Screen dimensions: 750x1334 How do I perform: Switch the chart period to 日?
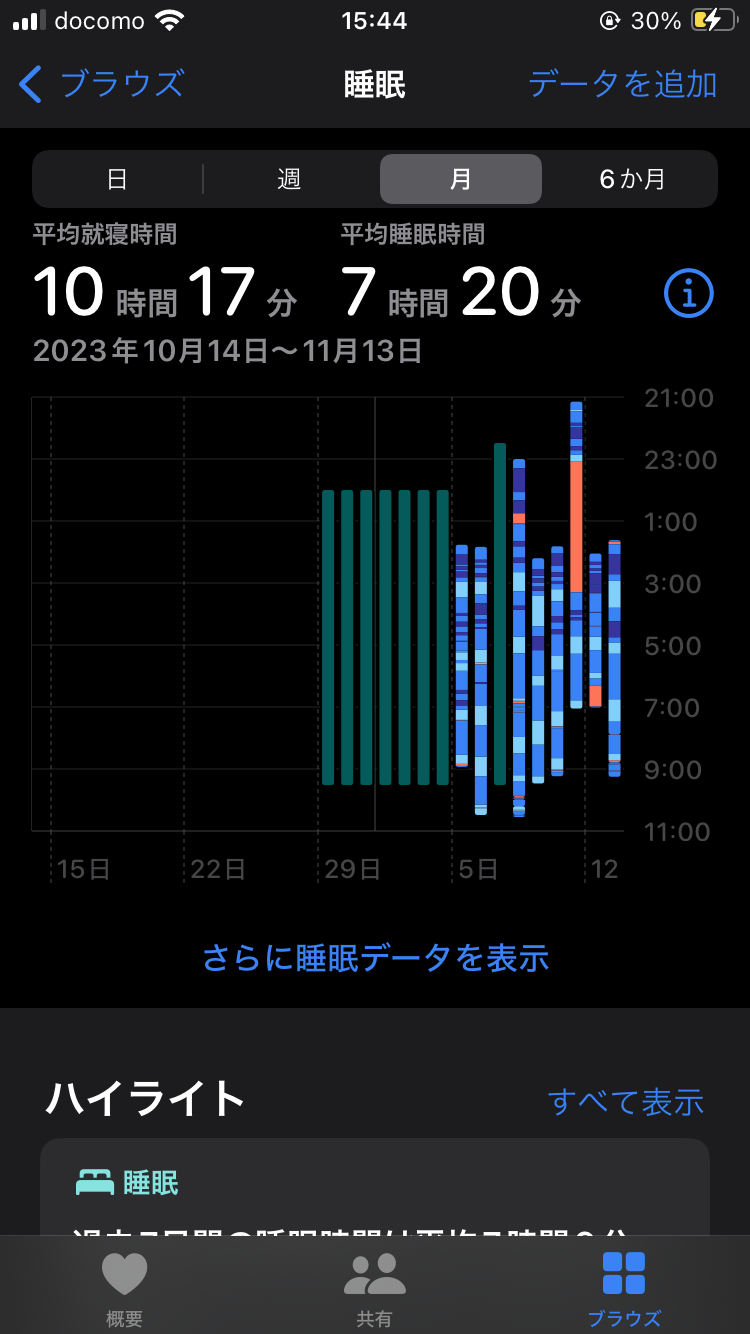pyautogui.click(x=118, y=178)
